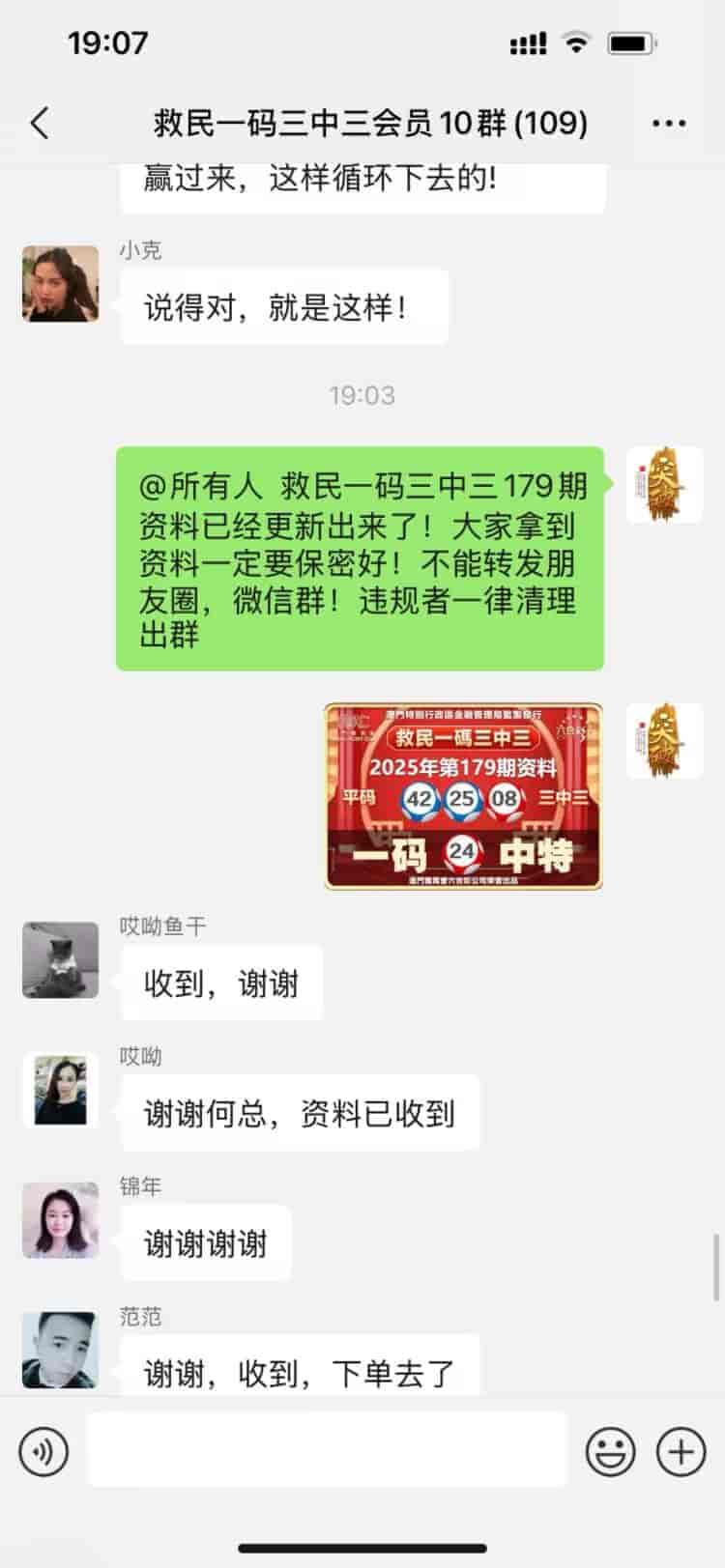Image resolution: width=725 pixels, height=1568 pixels.
Task: Go back to the chat list
Action: click(40, 124)
